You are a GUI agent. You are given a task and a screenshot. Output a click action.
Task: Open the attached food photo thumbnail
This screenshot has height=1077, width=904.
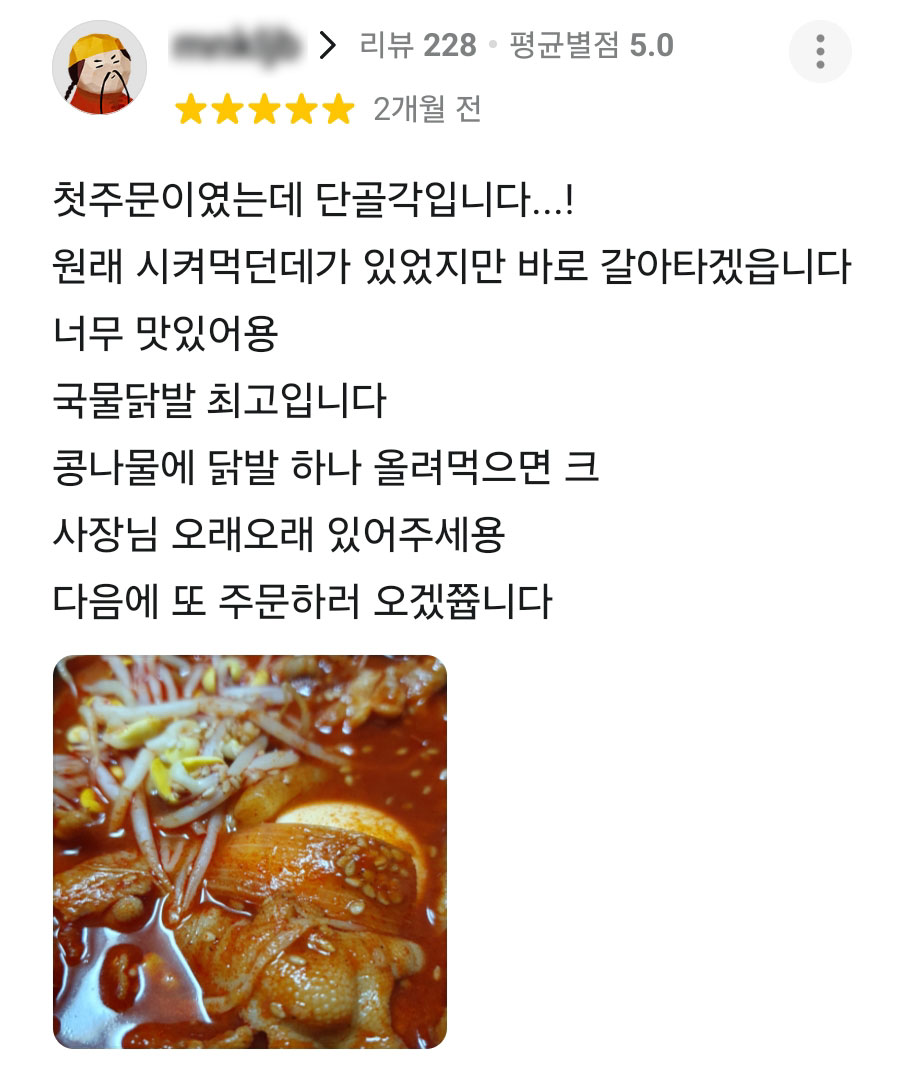click(250, 852)
